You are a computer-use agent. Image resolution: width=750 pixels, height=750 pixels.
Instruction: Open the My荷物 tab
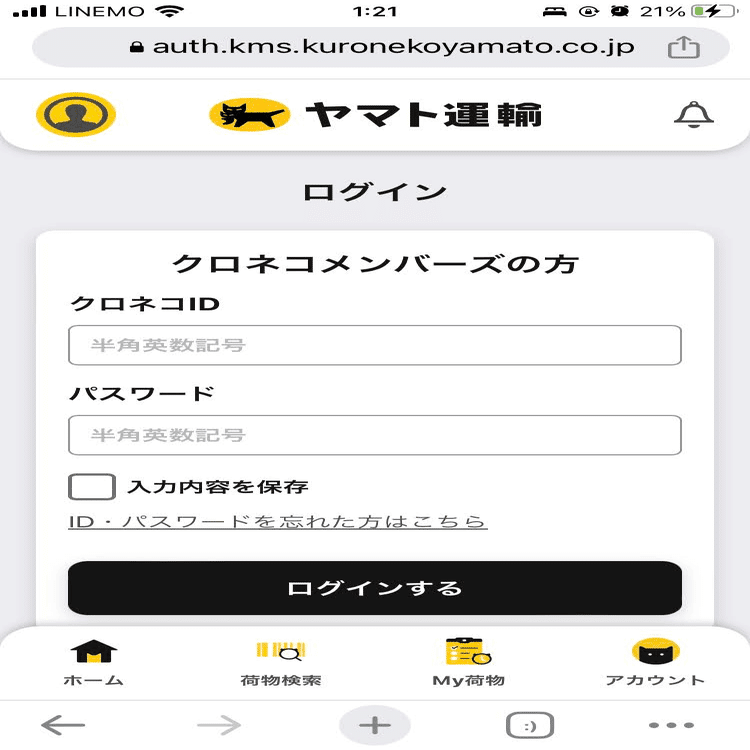[468, 662]
